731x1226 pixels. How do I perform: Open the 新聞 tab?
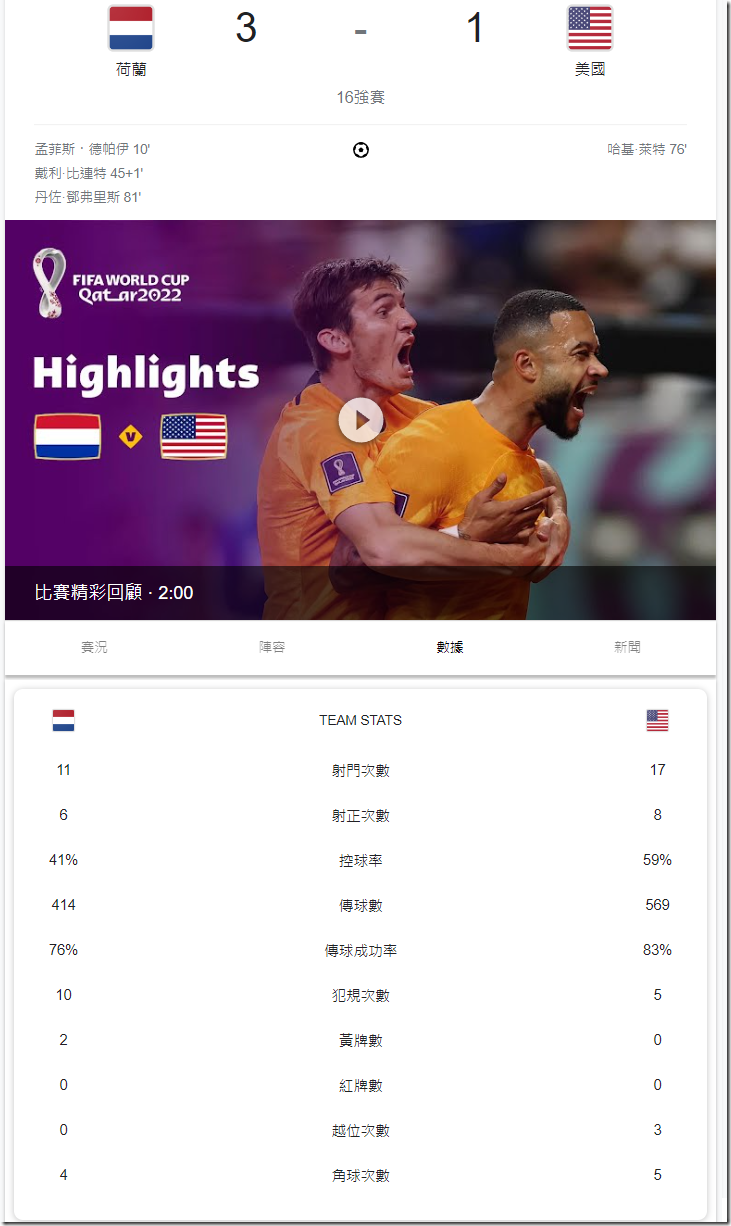click(627, 647)
